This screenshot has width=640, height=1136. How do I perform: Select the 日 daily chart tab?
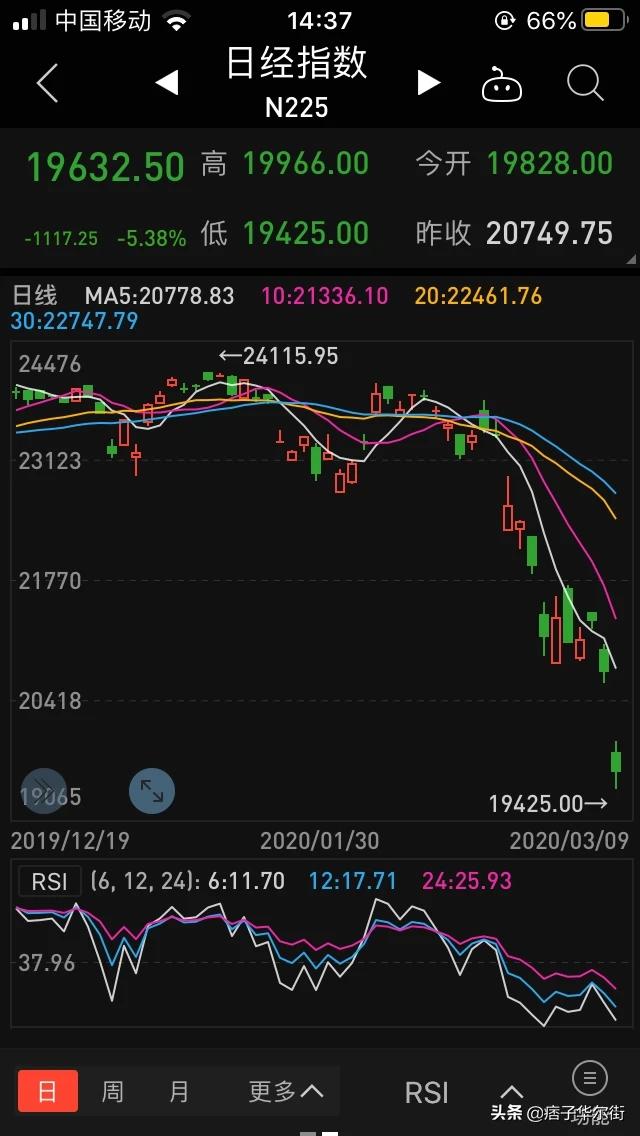(47, 1091)
